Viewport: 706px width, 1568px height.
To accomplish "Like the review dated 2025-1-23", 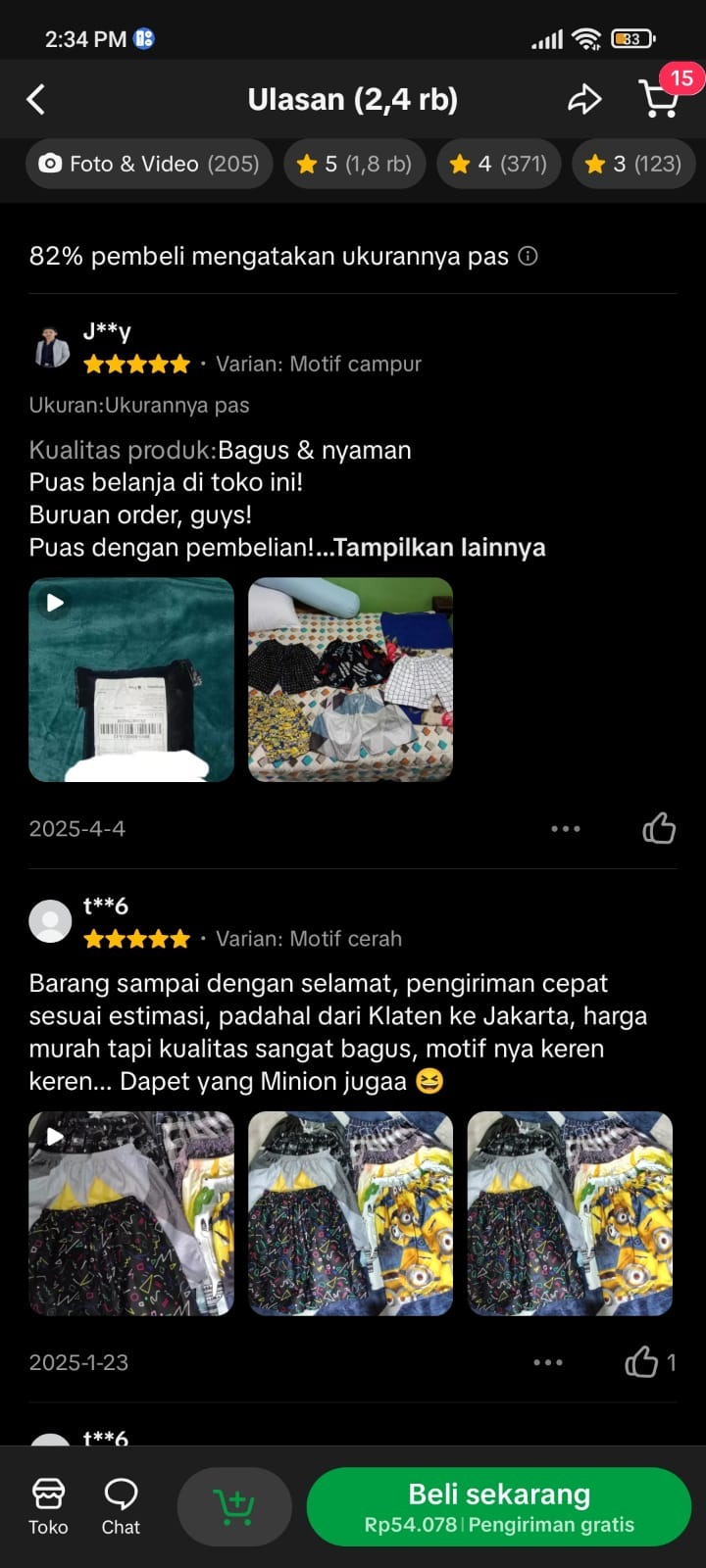I will click(650, 1362).
